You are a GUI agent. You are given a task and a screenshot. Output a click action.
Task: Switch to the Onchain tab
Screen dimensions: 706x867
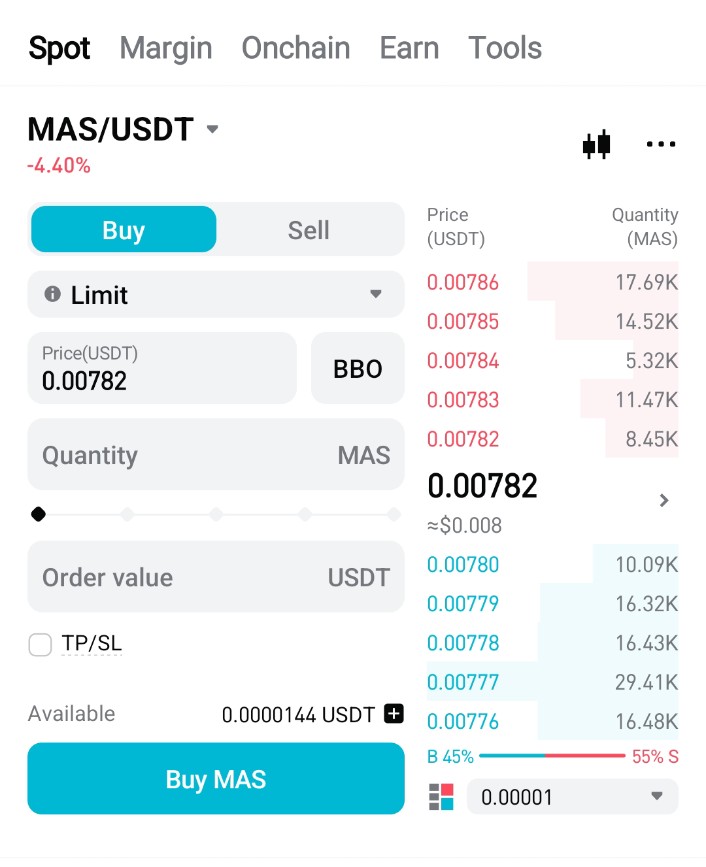pos(296,48)
